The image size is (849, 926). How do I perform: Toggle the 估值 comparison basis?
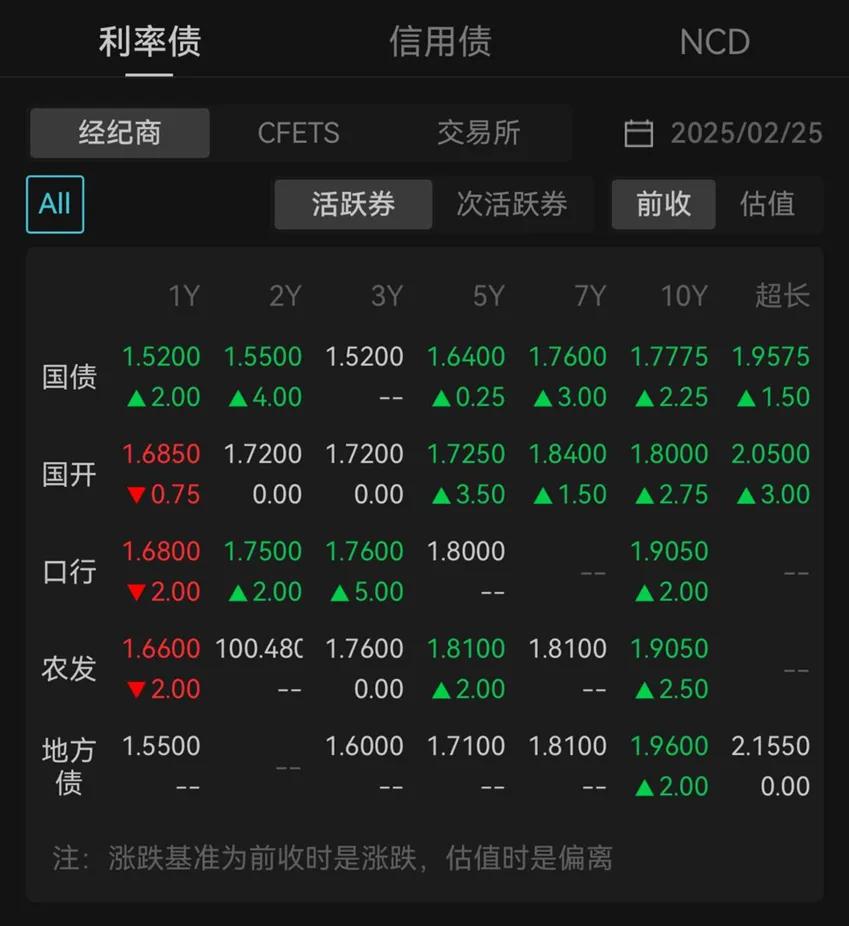(771, 204)
